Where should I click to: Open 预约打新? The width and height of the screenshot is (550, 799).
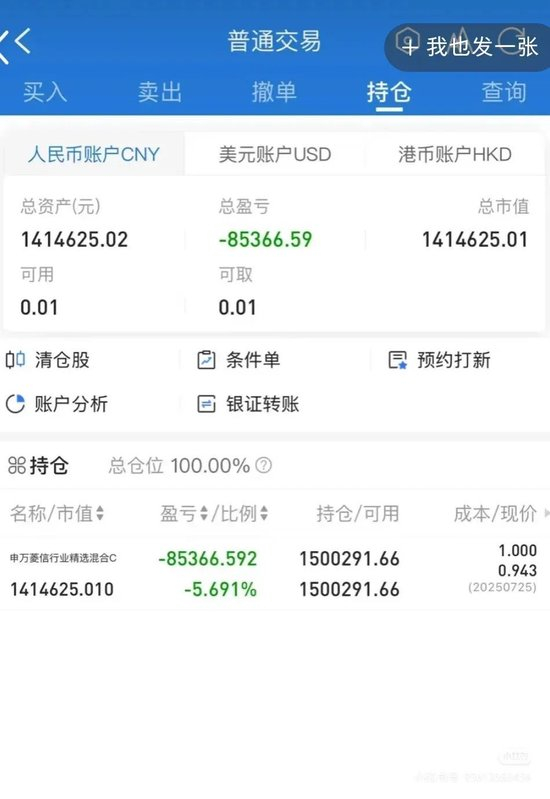[x=439, y=360]
